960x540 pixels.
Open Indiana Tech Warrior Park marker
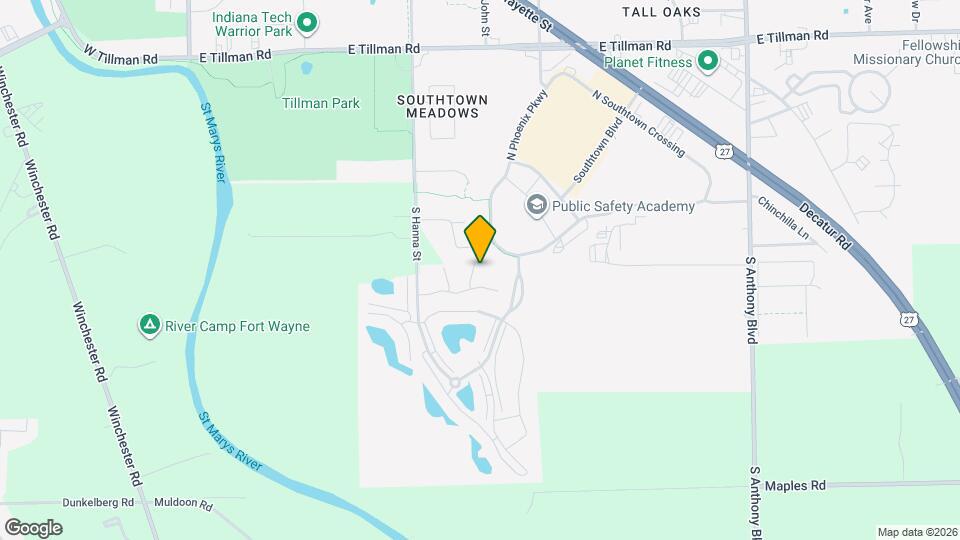coord(308,22)
